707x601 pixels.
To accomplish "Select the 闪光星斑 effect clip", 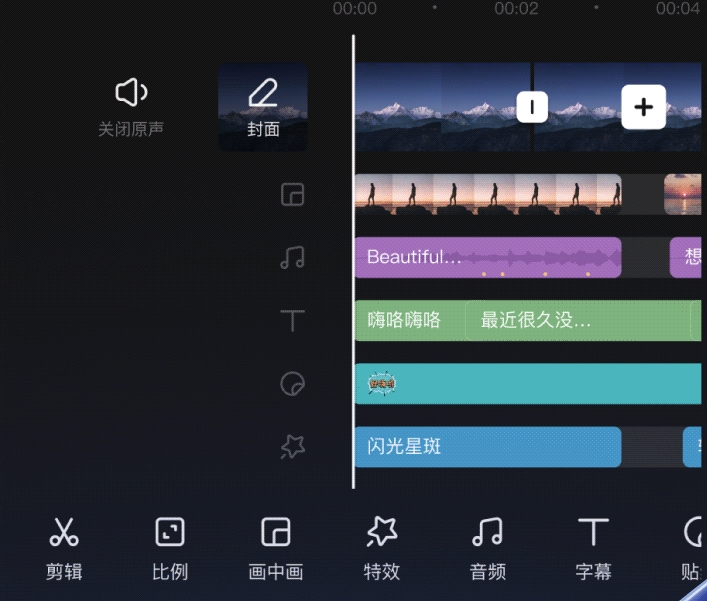I will (x=487, y=446).
